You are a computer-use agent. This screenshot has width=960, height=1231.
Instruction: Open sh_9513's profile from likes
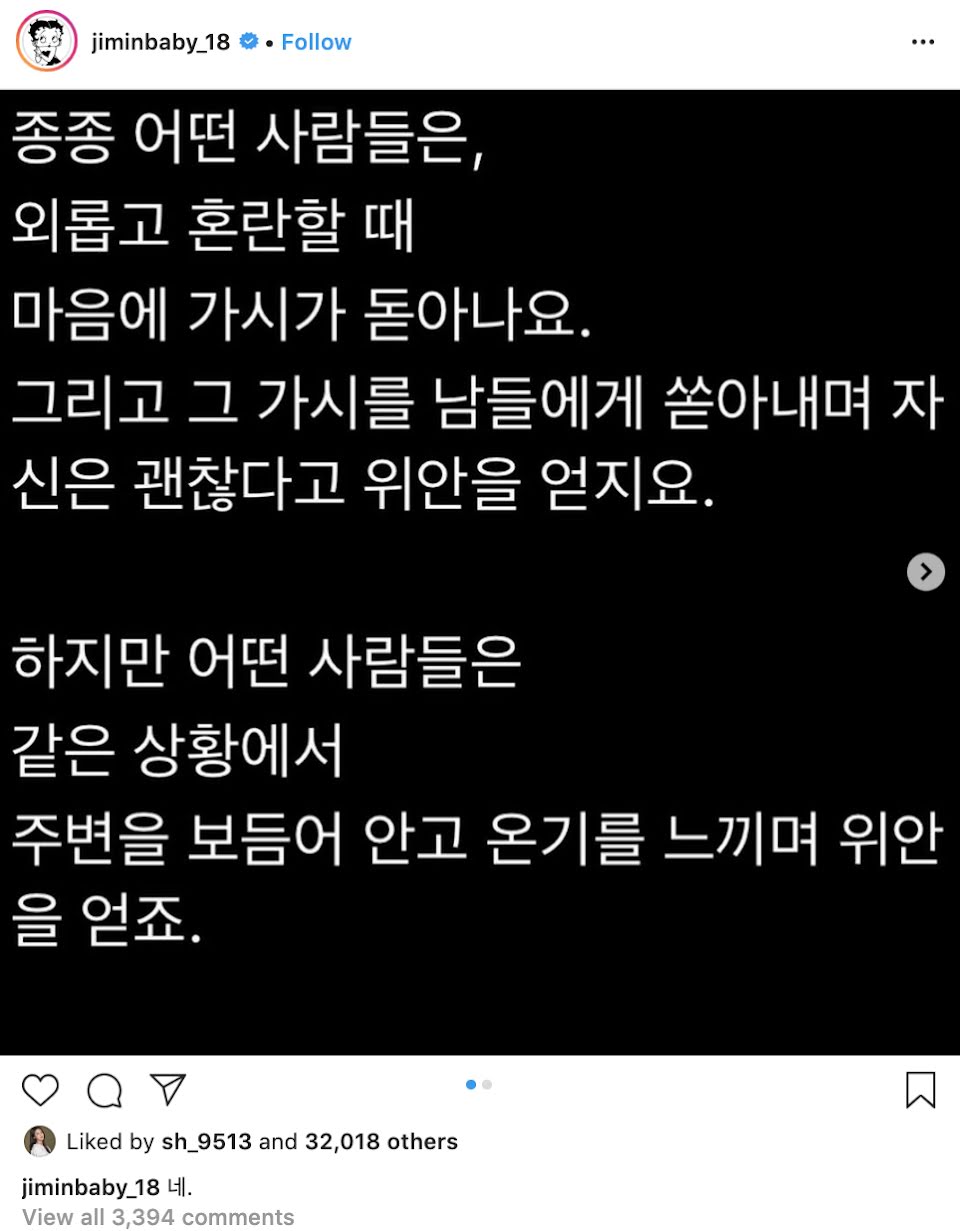(206, 1142)
